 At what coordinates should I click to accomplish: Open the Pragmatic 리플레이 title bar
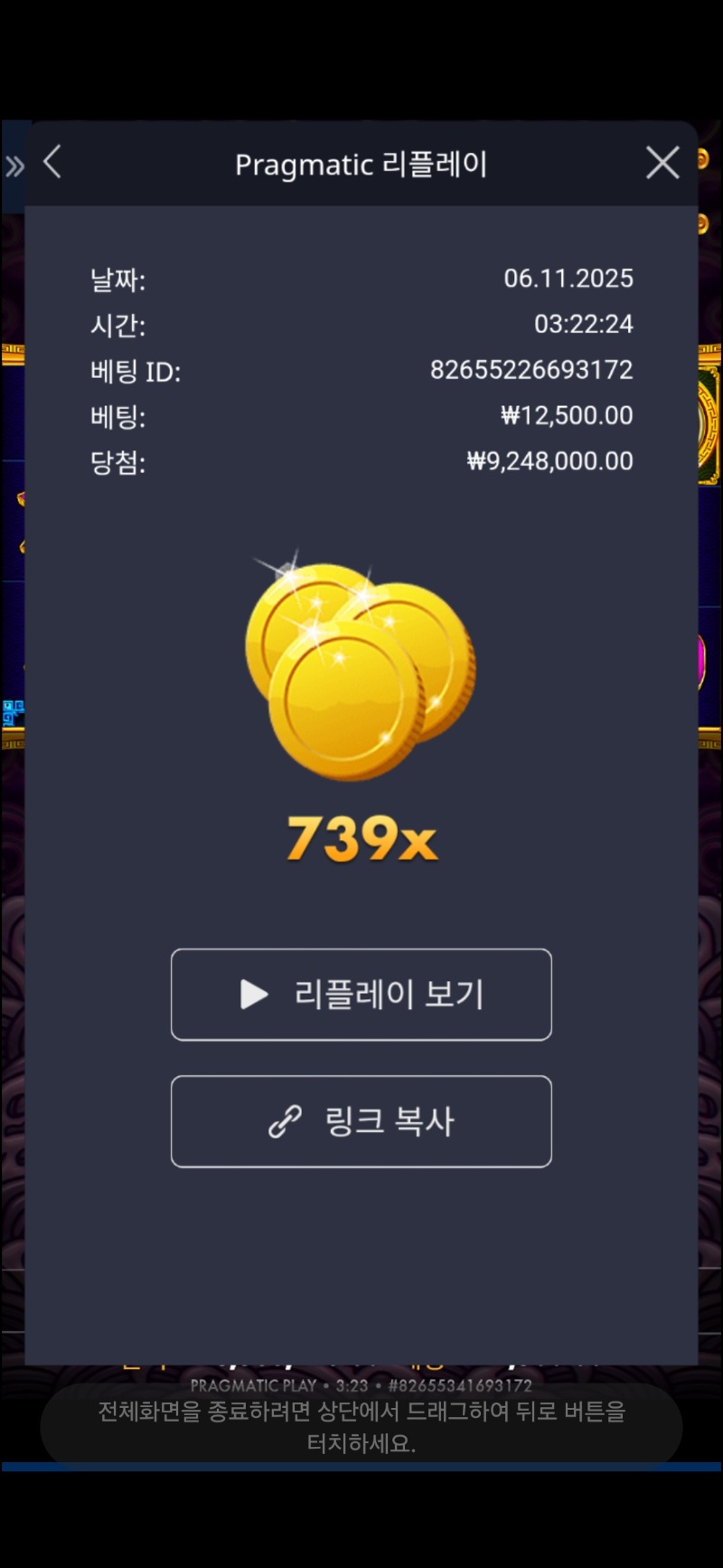[361, 164]
